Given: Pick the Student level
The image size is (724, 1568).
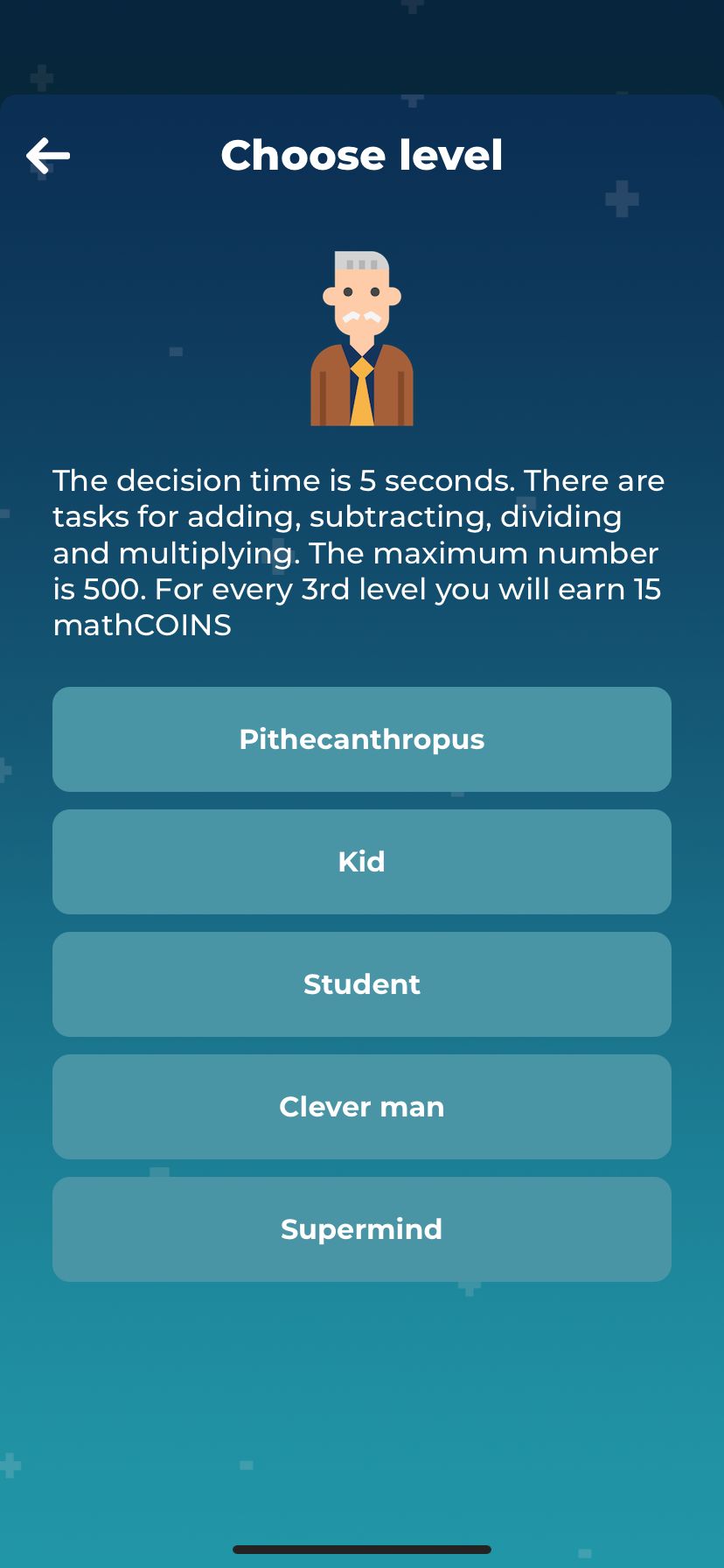Looking at the screenshot, I should tap(362, 984).
